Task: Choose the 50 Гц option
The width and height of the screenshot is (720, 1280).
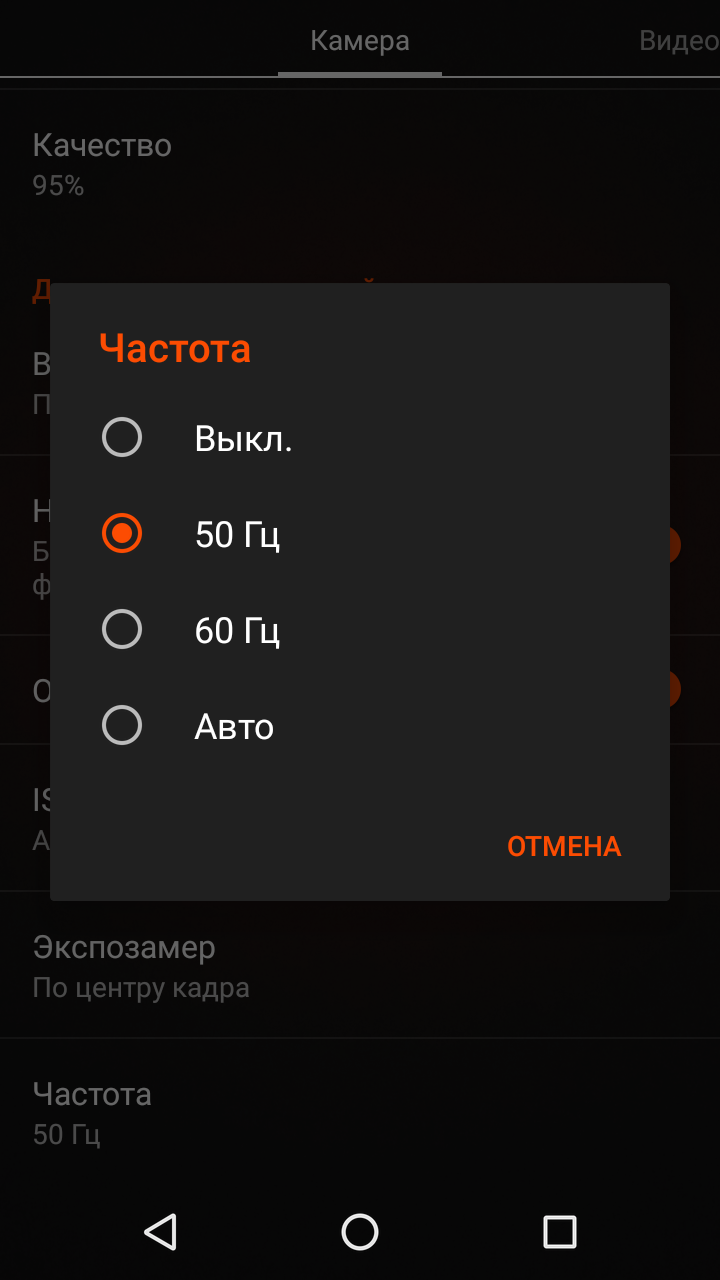Action: 360,534
